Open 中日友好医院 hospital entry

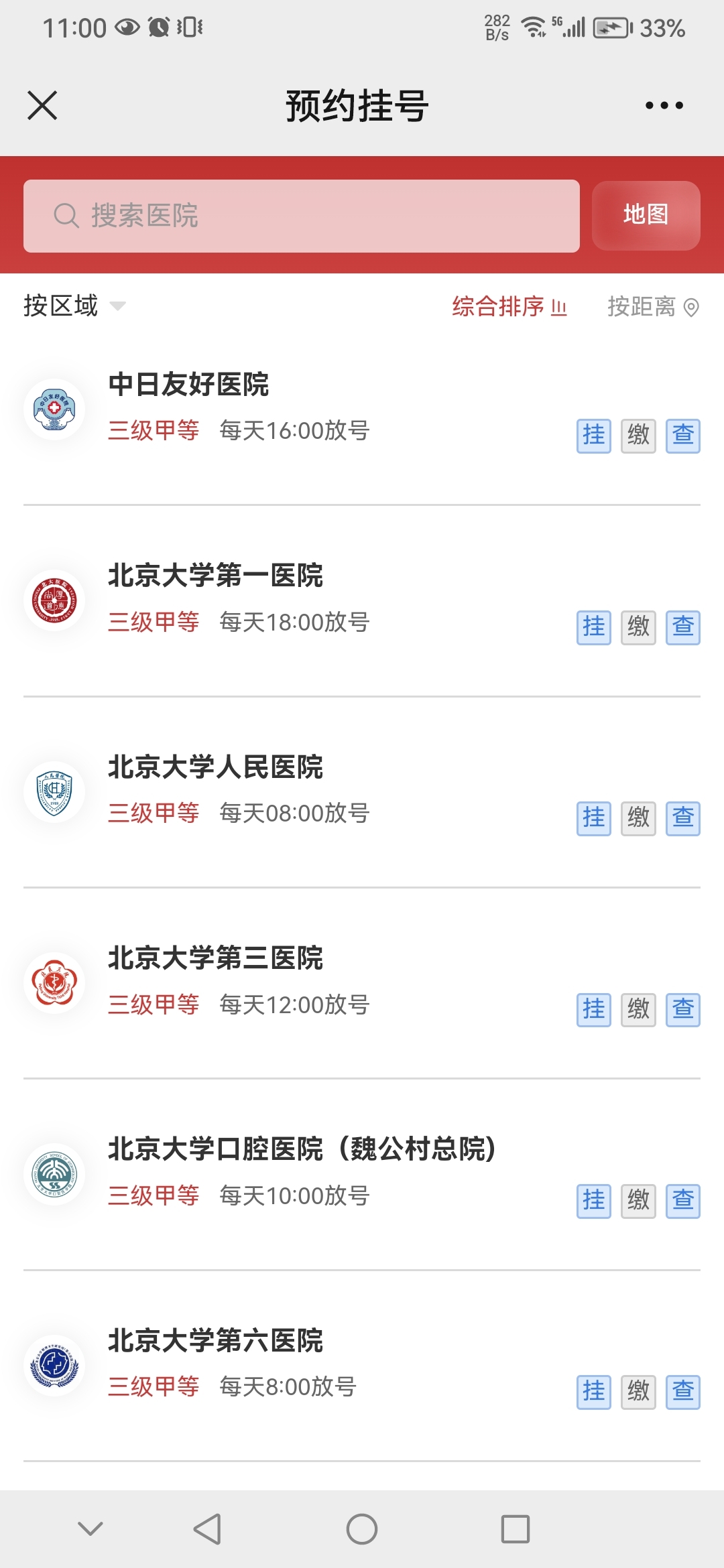(189, 385)
